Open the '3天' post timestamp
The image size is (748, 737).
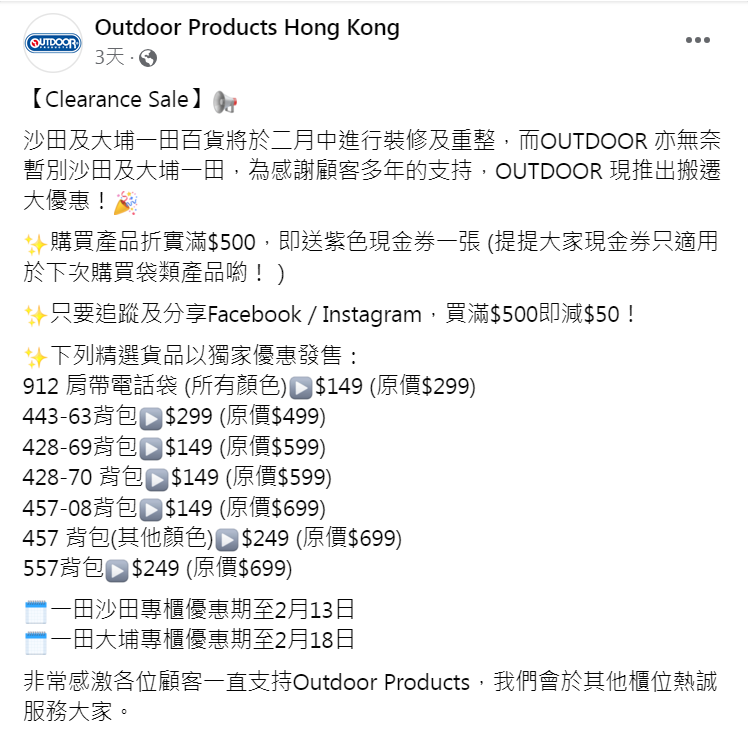[x=109, y=57]
